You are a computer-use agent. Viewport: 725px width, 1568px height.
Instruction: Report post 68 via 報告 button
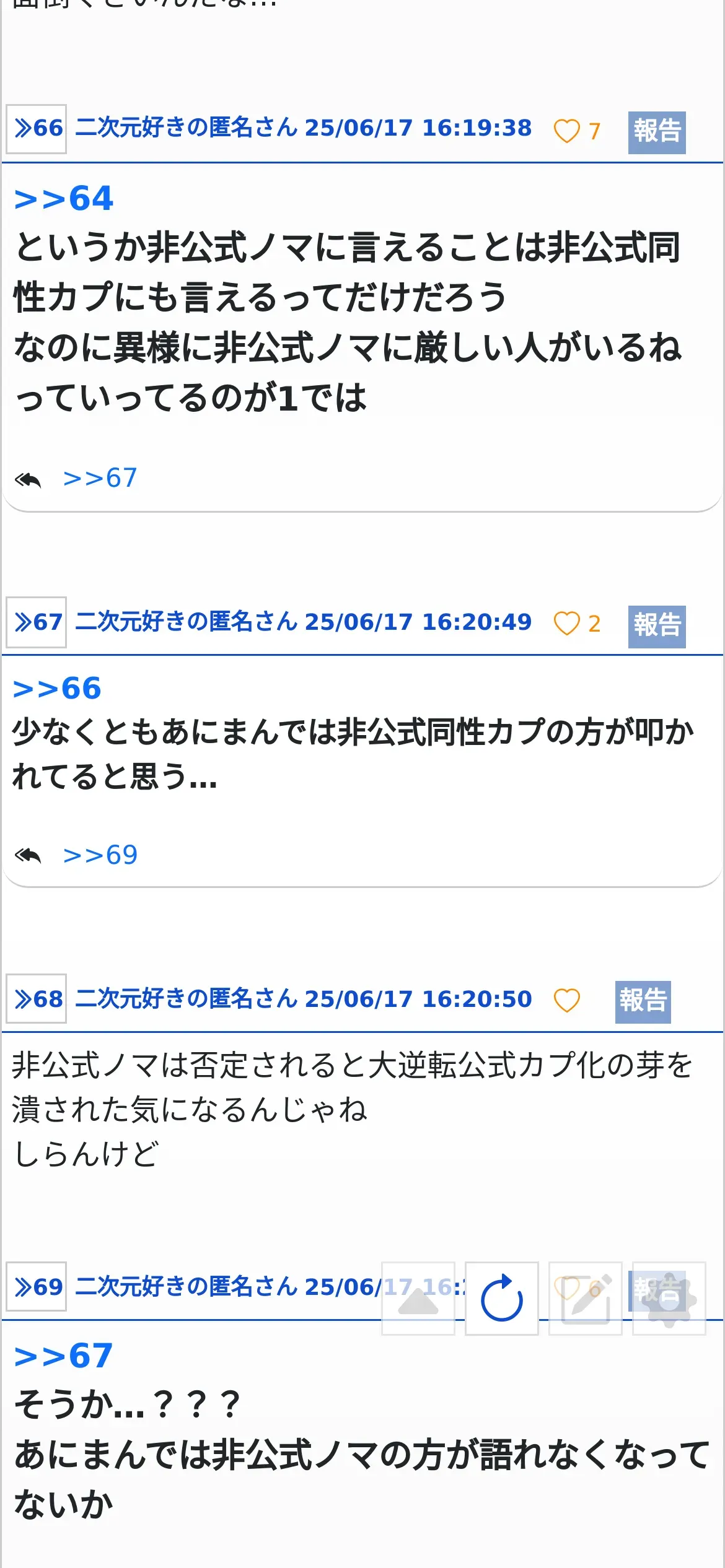(643, 1001)
